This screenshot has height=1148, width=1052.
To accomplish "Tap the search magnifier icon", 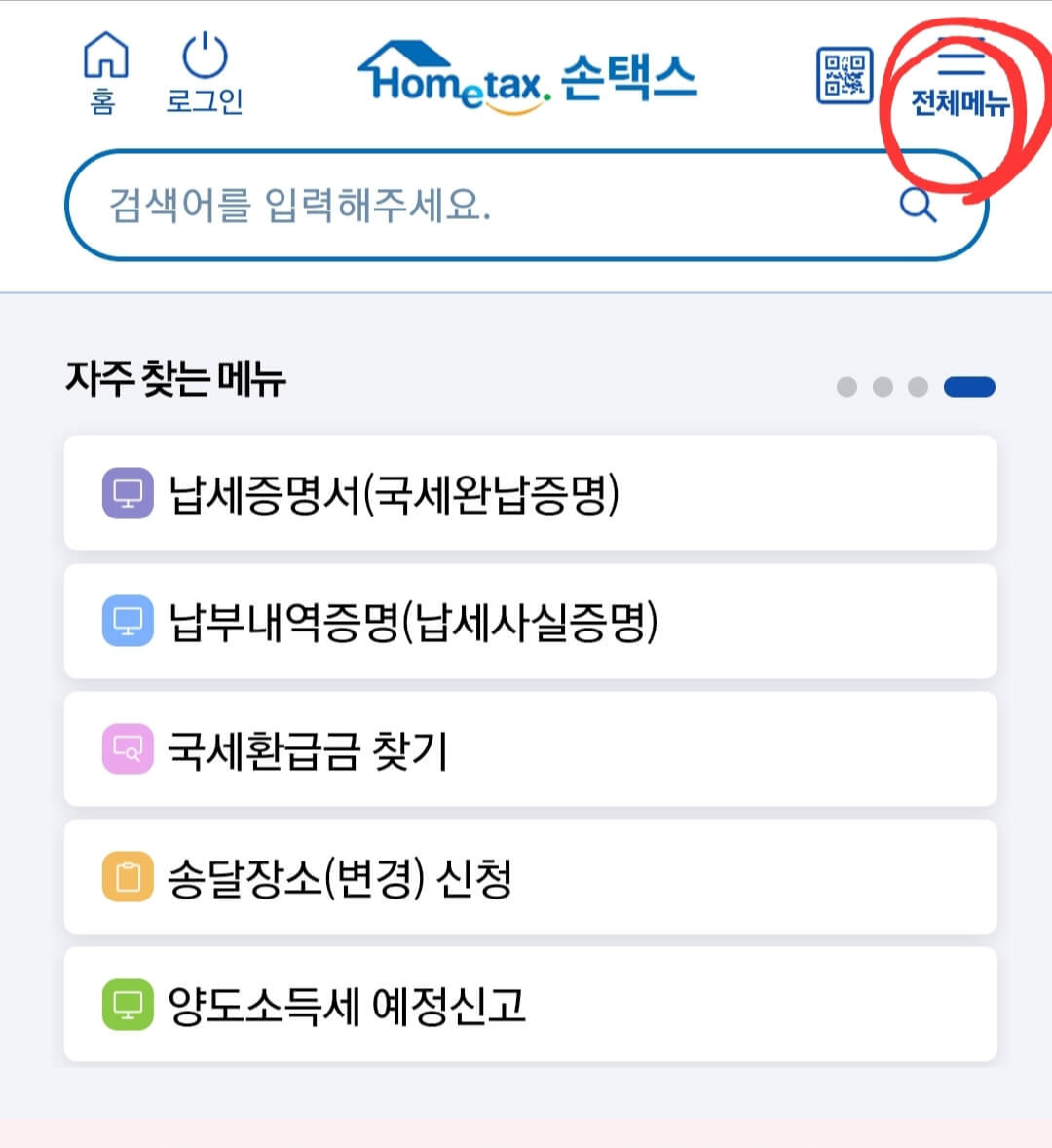I will click(917, 204).
